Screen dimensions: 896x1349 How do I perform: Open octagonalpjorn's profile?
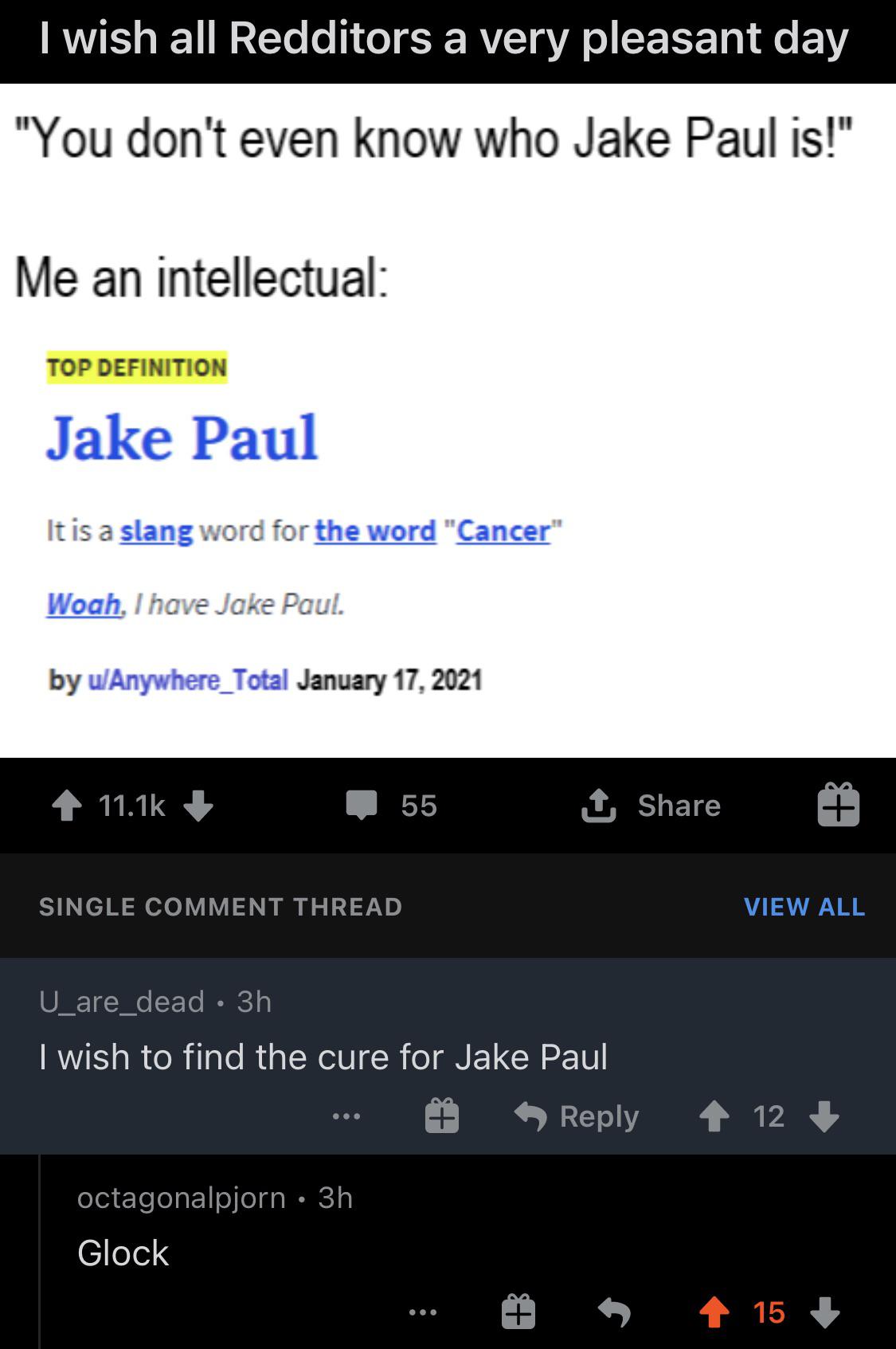point(181,1198)
